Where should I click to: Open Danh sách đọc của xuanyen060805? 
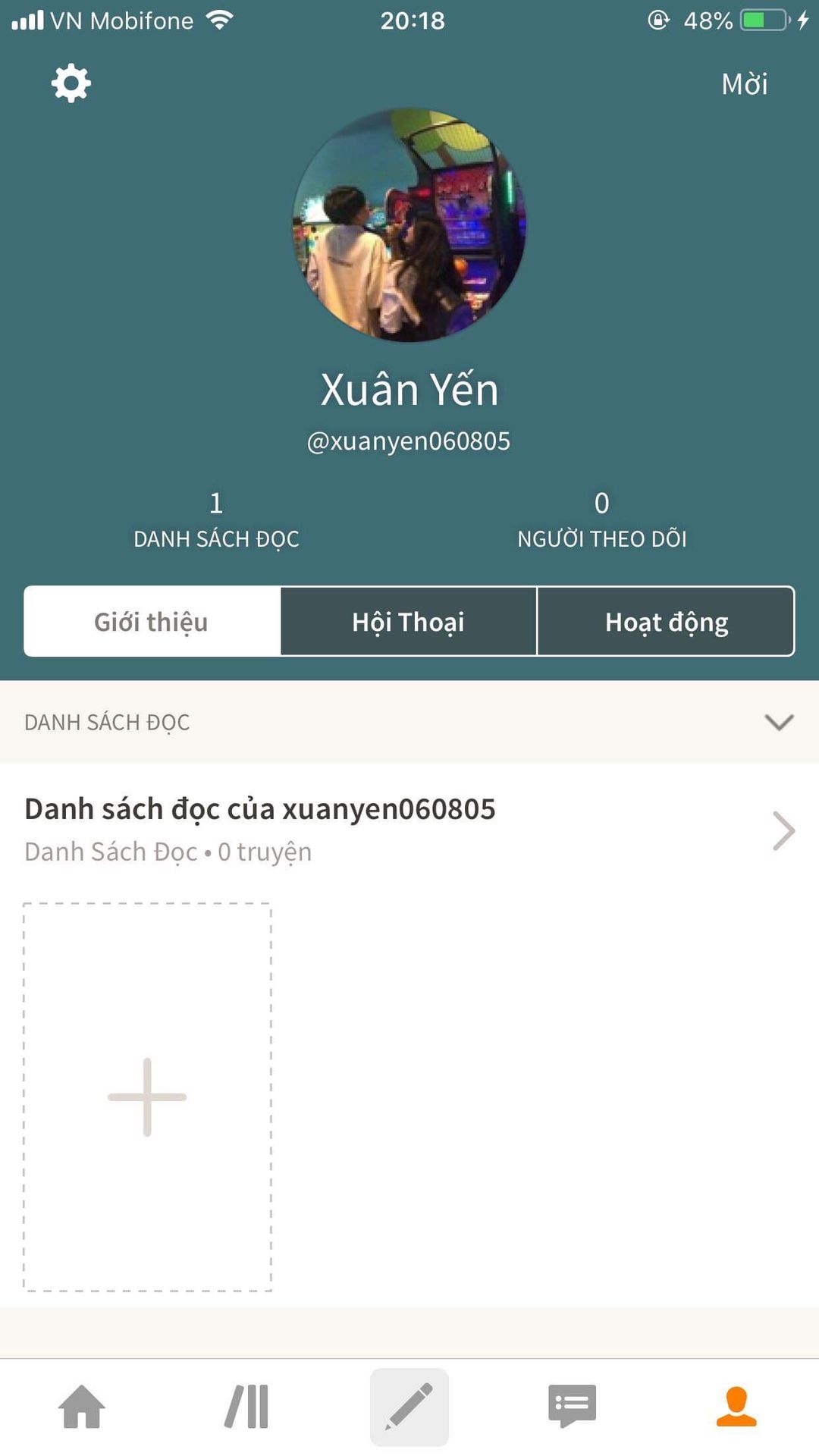[x=409, y=830]
